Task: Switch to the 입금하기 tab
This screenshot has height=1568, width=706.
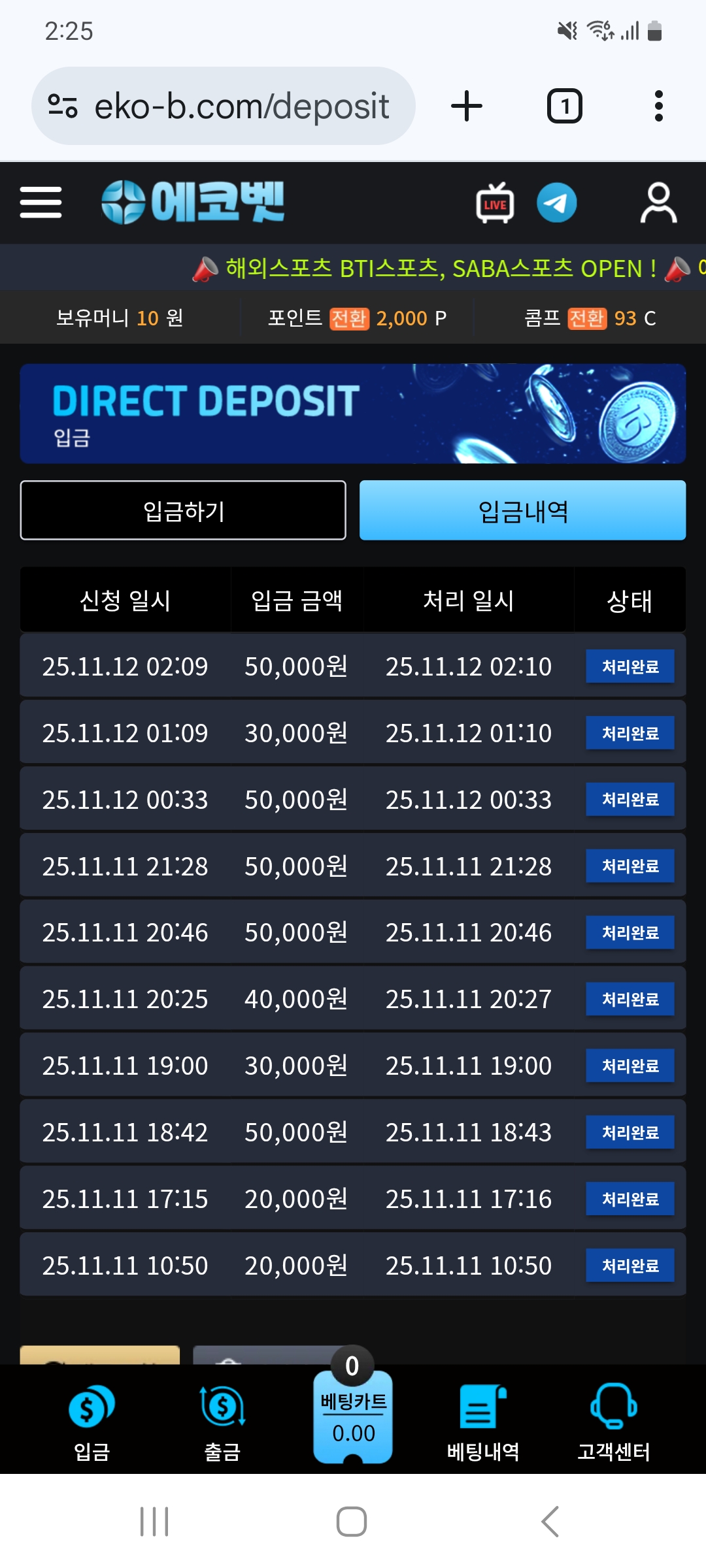Action: [184, 512]
